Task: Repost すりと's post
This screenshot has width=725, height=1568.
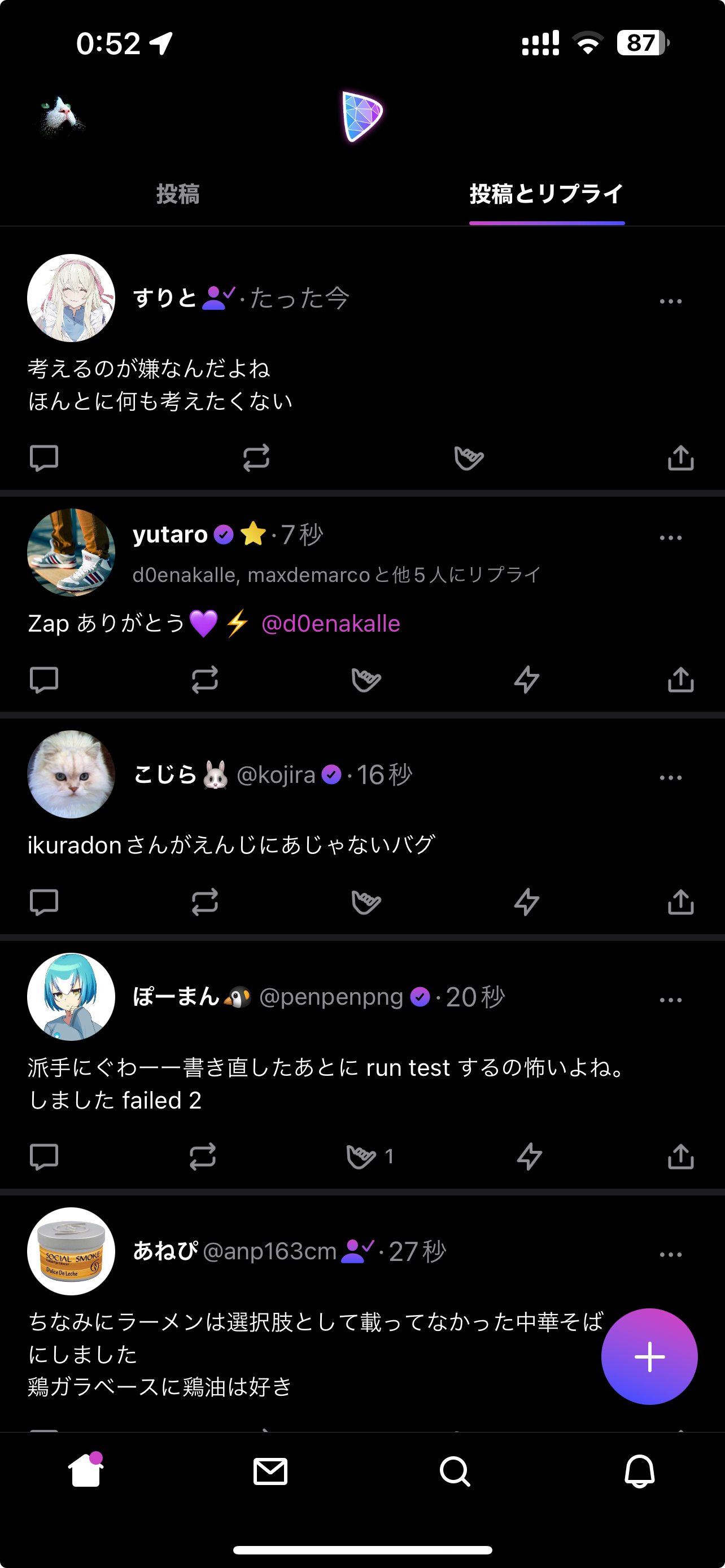Action: [x=256, y=458]
